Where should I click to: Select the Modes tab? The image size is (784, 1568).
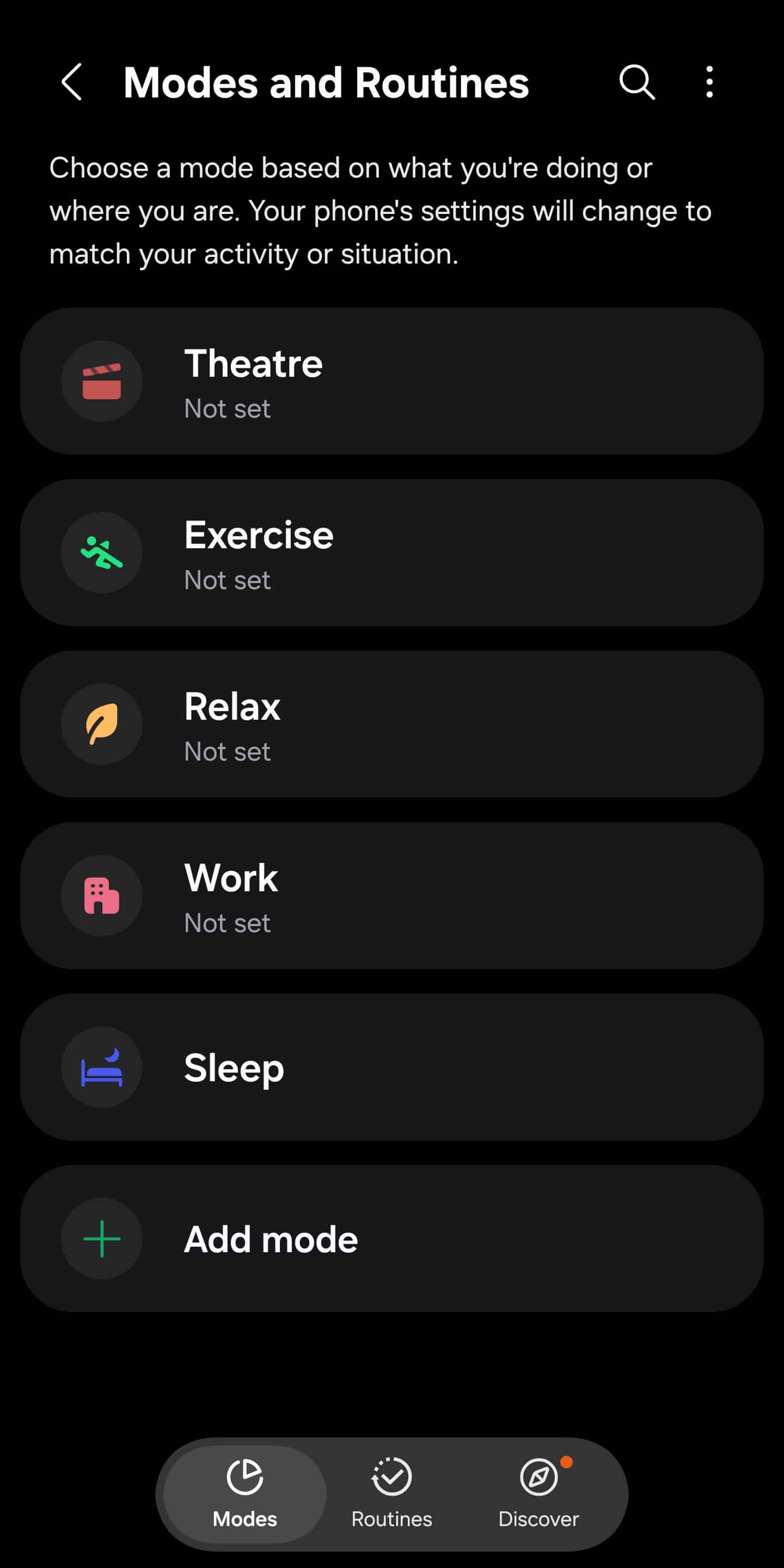tap(244, 1493)
